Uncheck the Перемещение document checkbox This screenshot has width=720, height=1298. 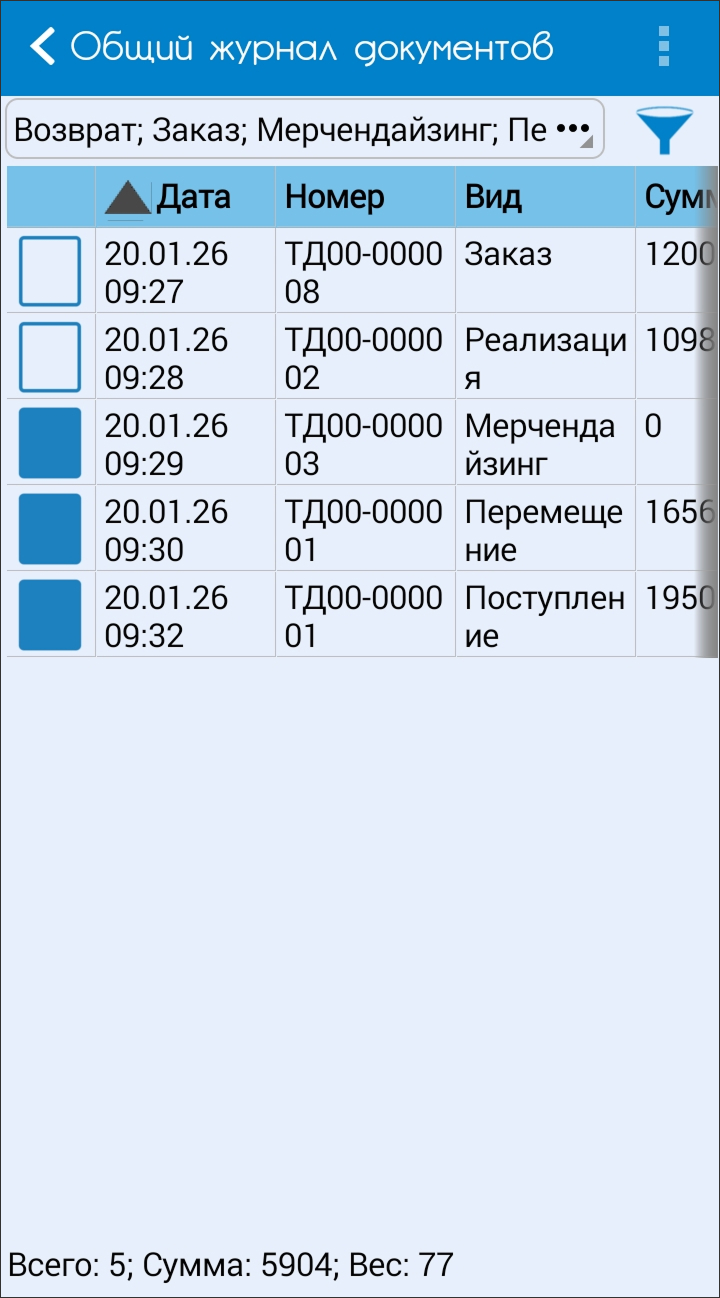click(x=50, y=529)
